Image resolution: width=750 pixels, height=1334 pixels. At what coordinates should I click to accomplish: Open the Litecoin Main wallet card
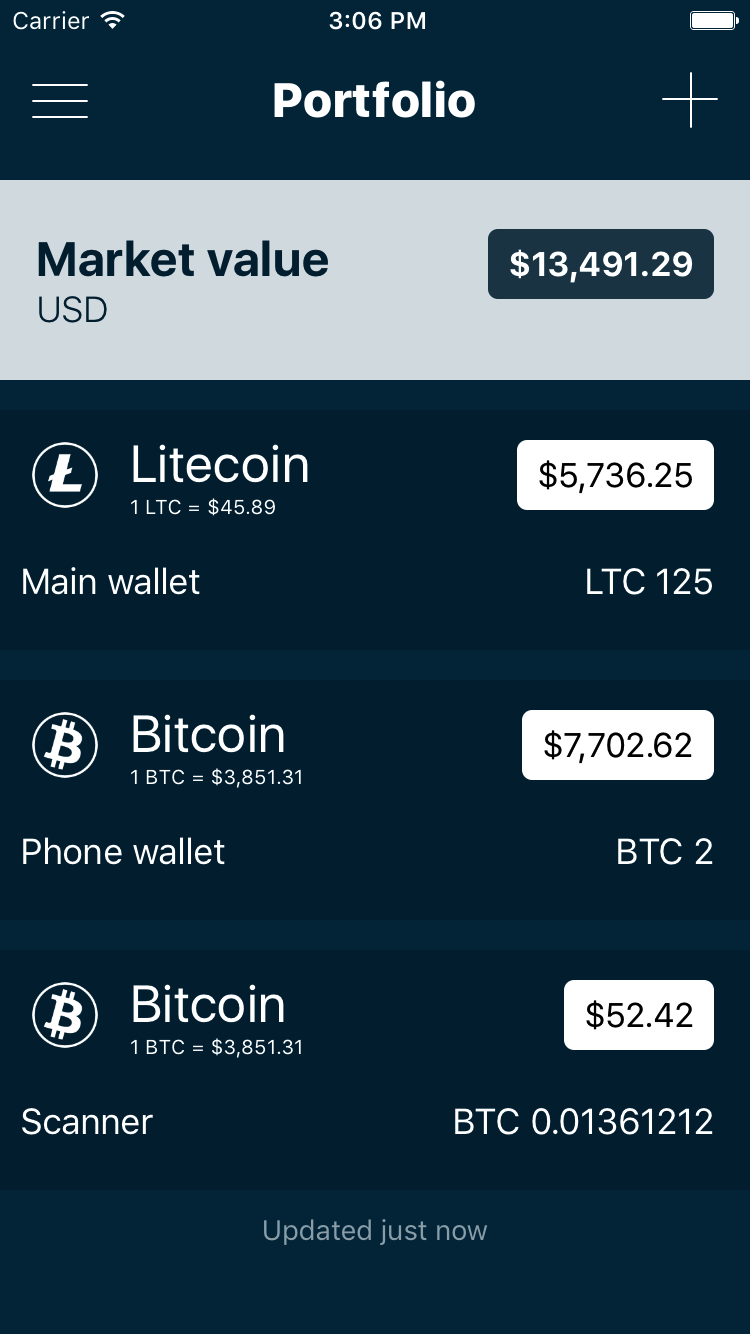tap(375, 530)
